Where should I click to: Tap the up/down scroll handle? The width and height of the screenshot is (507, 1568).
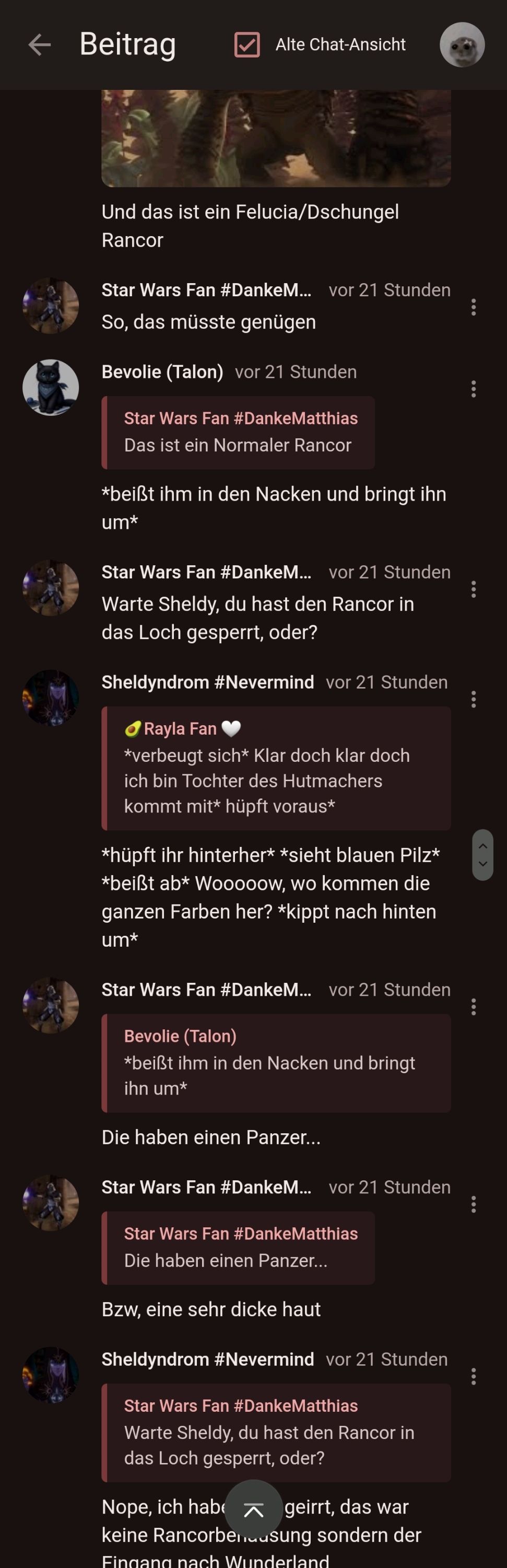pos(482,855)
